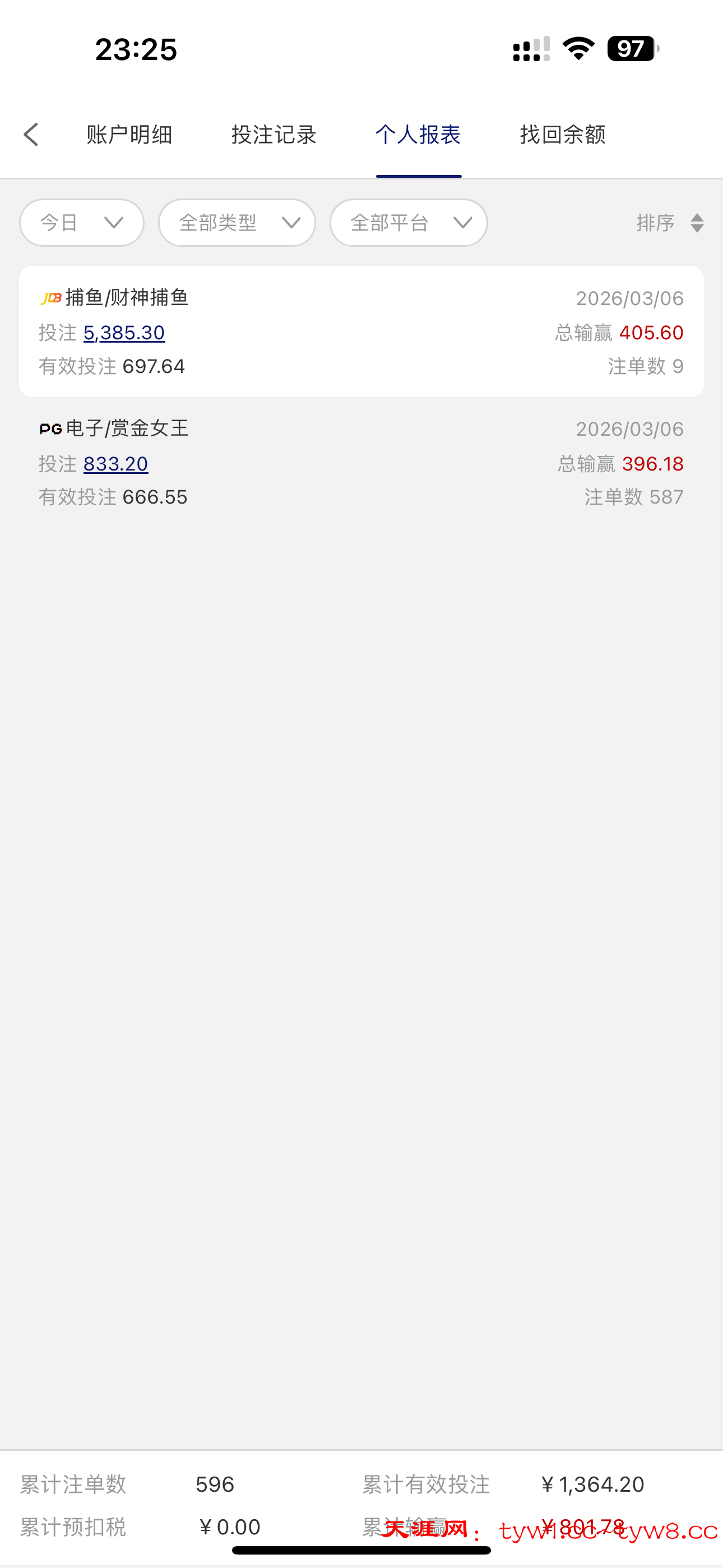Switch to the 账户明细 tab
Screen dimensions: 723x1568
(x=129, y=135)
